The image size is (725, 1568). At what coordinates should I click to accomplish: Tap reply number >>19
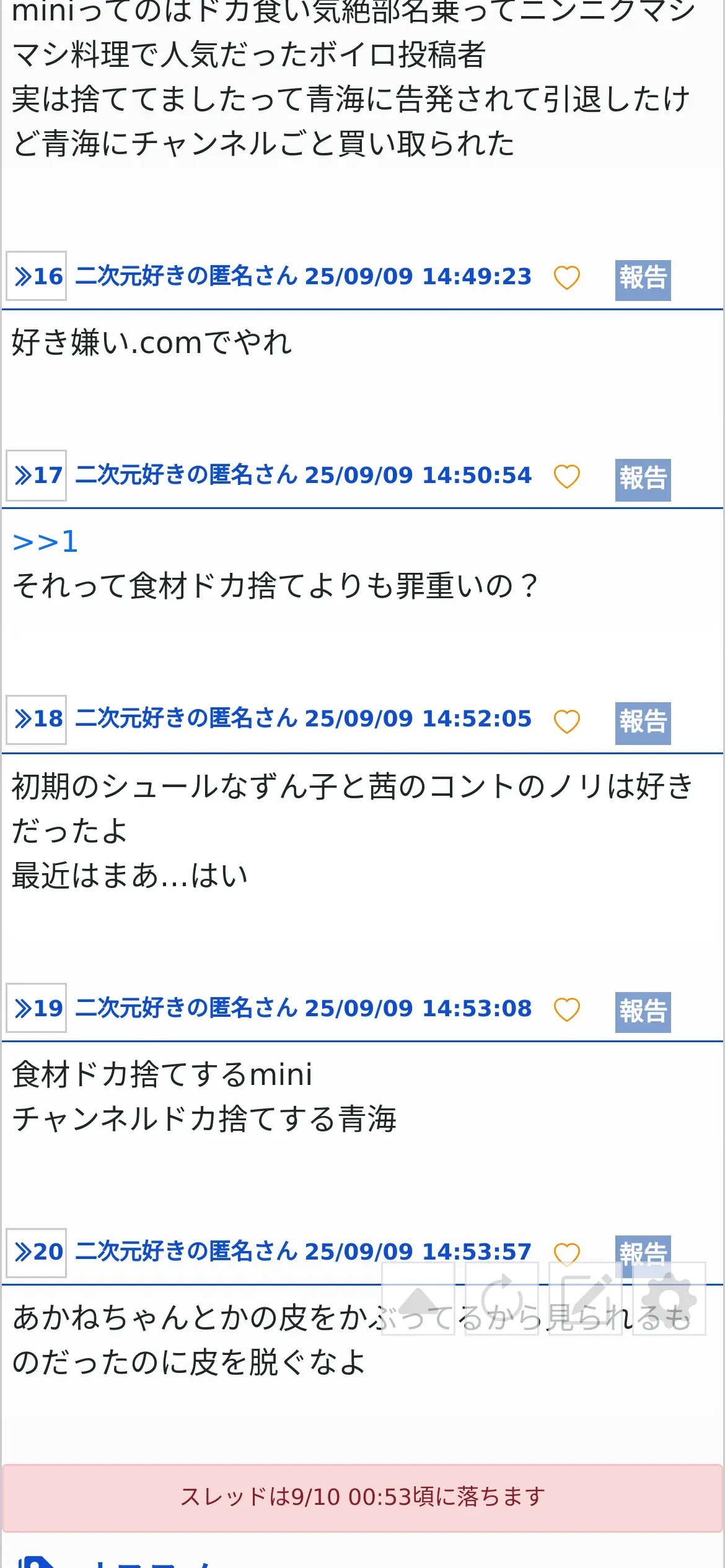tap(37, 1008)
